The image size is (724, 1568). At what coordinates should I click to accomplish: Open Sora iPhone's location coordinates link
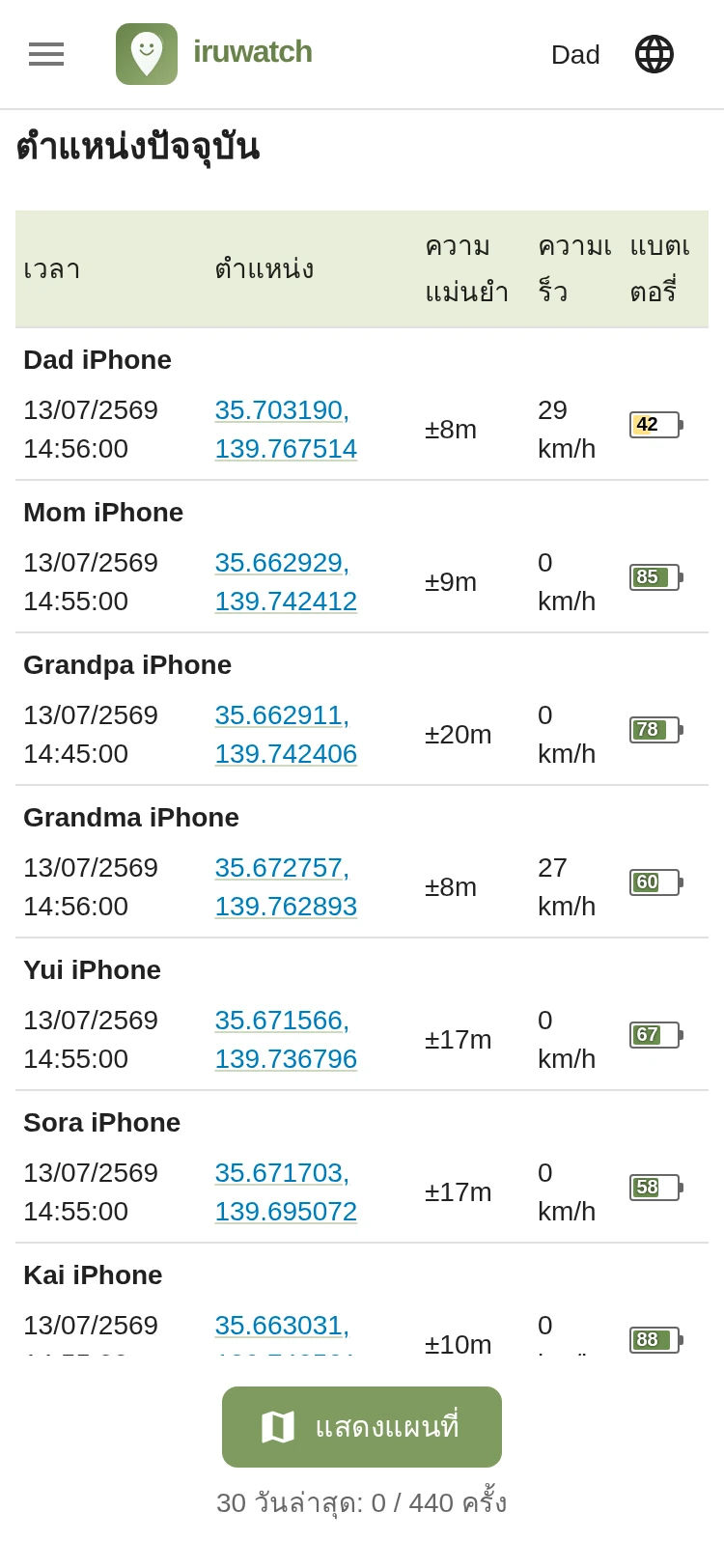286,1192
